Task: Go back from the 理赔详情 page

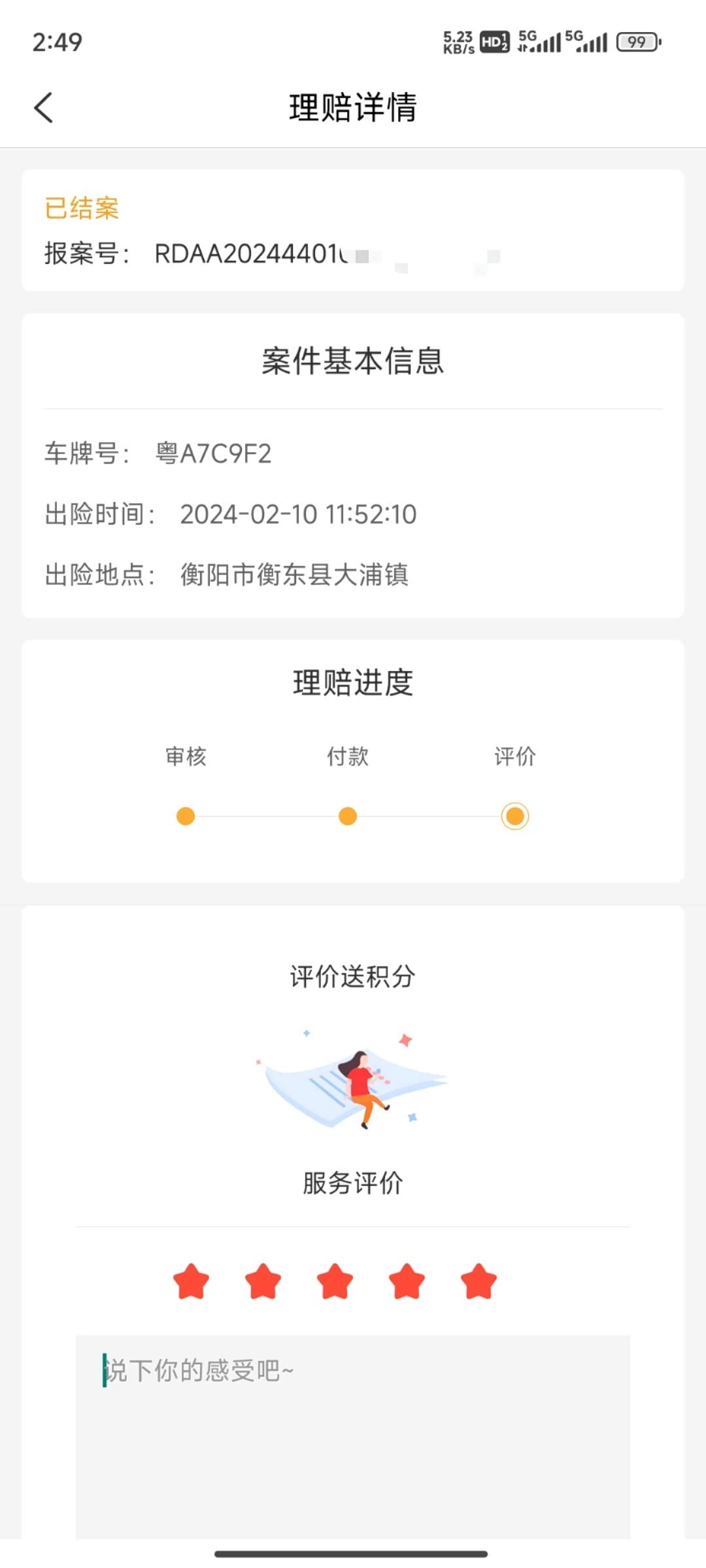Action: [44, 108]
